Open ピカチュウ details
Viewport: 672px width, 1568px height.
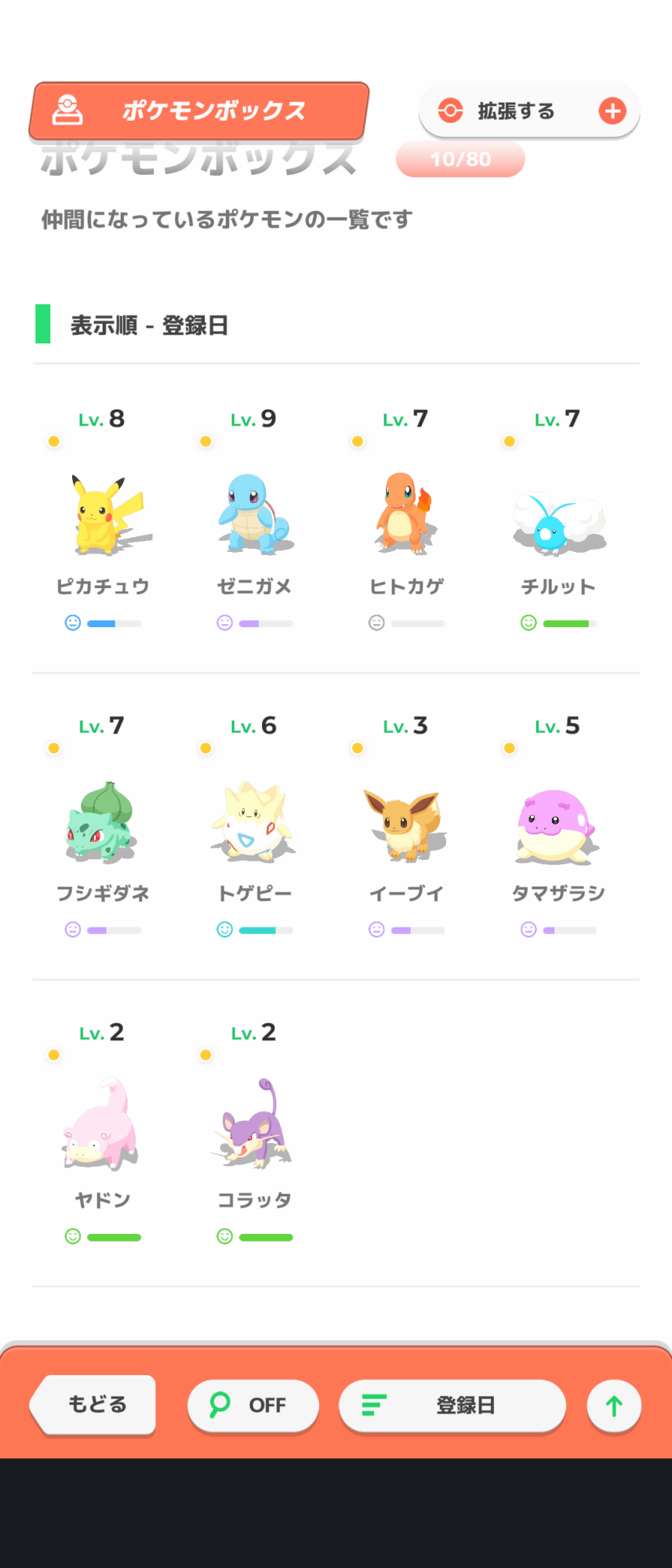coord(103,517)
